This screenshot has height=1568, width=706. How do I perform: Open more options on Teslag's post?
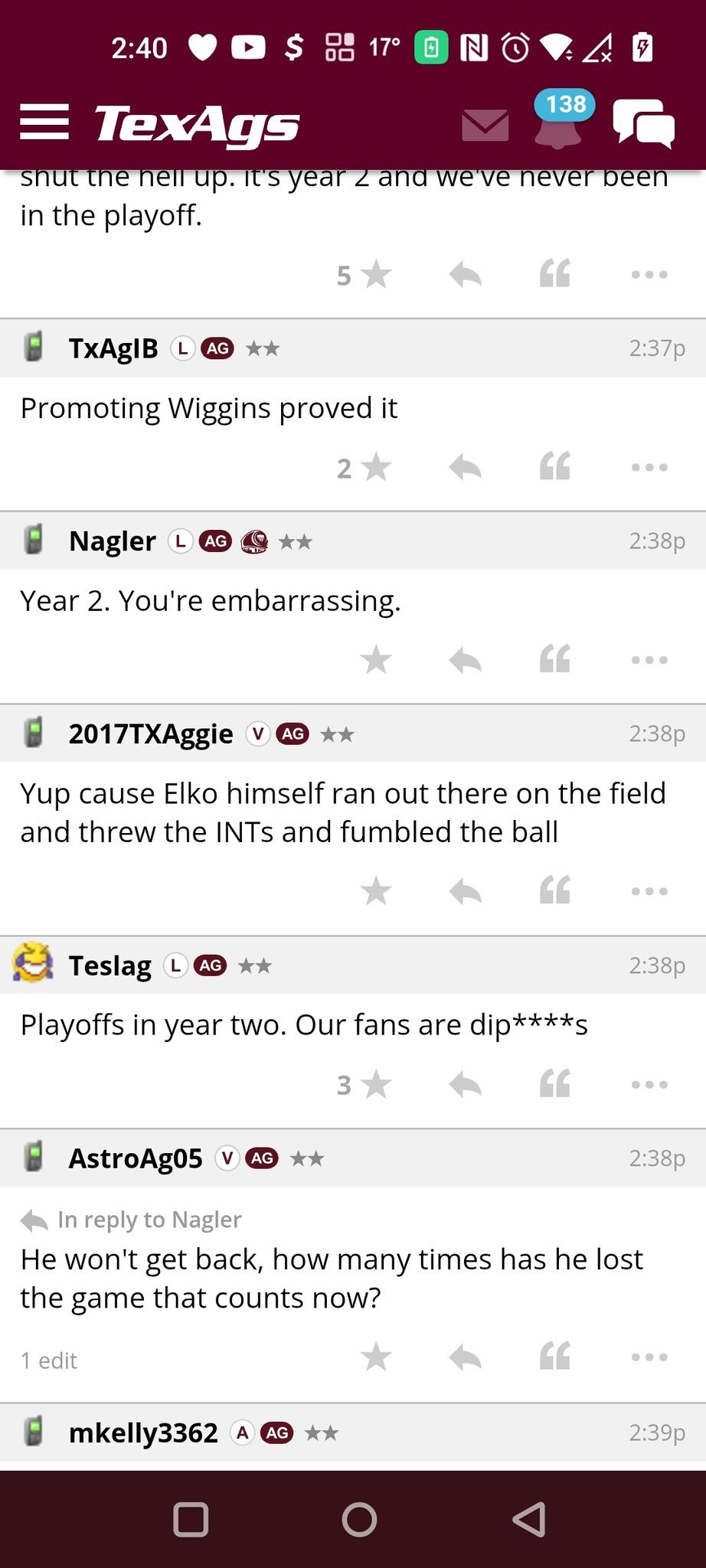click(649, 1084)
